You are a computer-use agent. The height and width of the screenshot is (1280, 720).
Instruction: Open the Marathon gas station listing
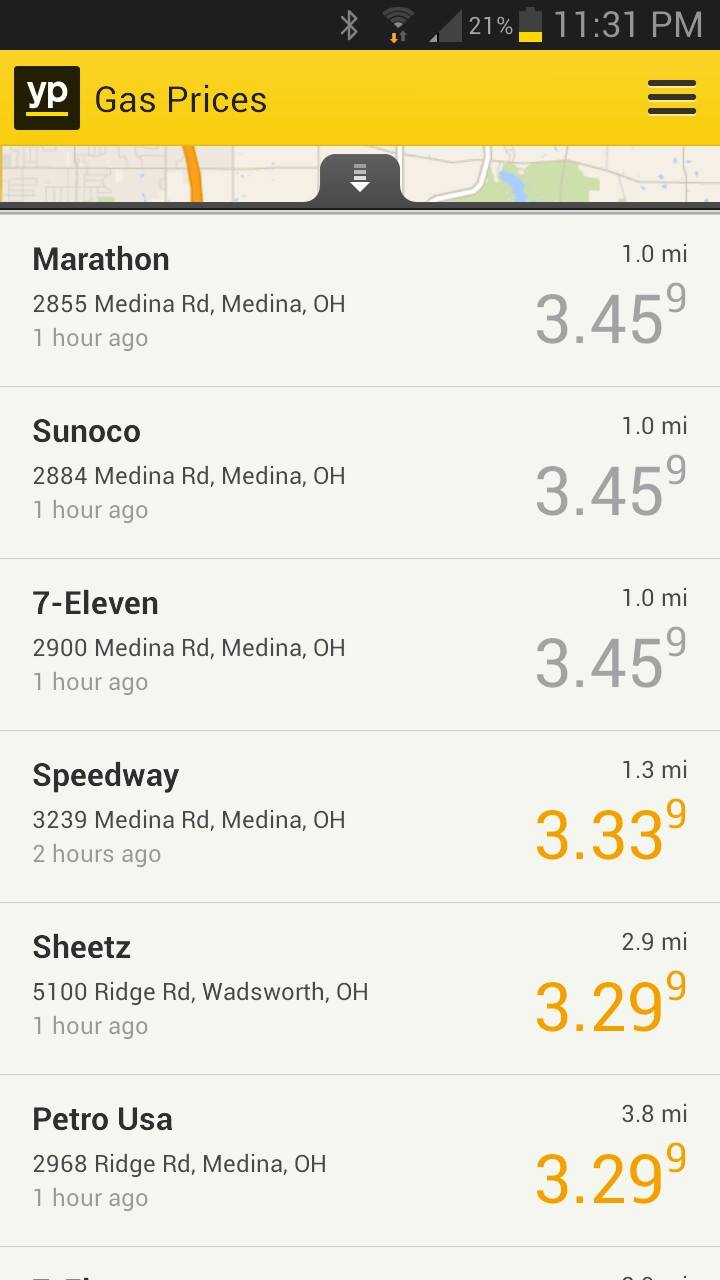tap(360, 300)
